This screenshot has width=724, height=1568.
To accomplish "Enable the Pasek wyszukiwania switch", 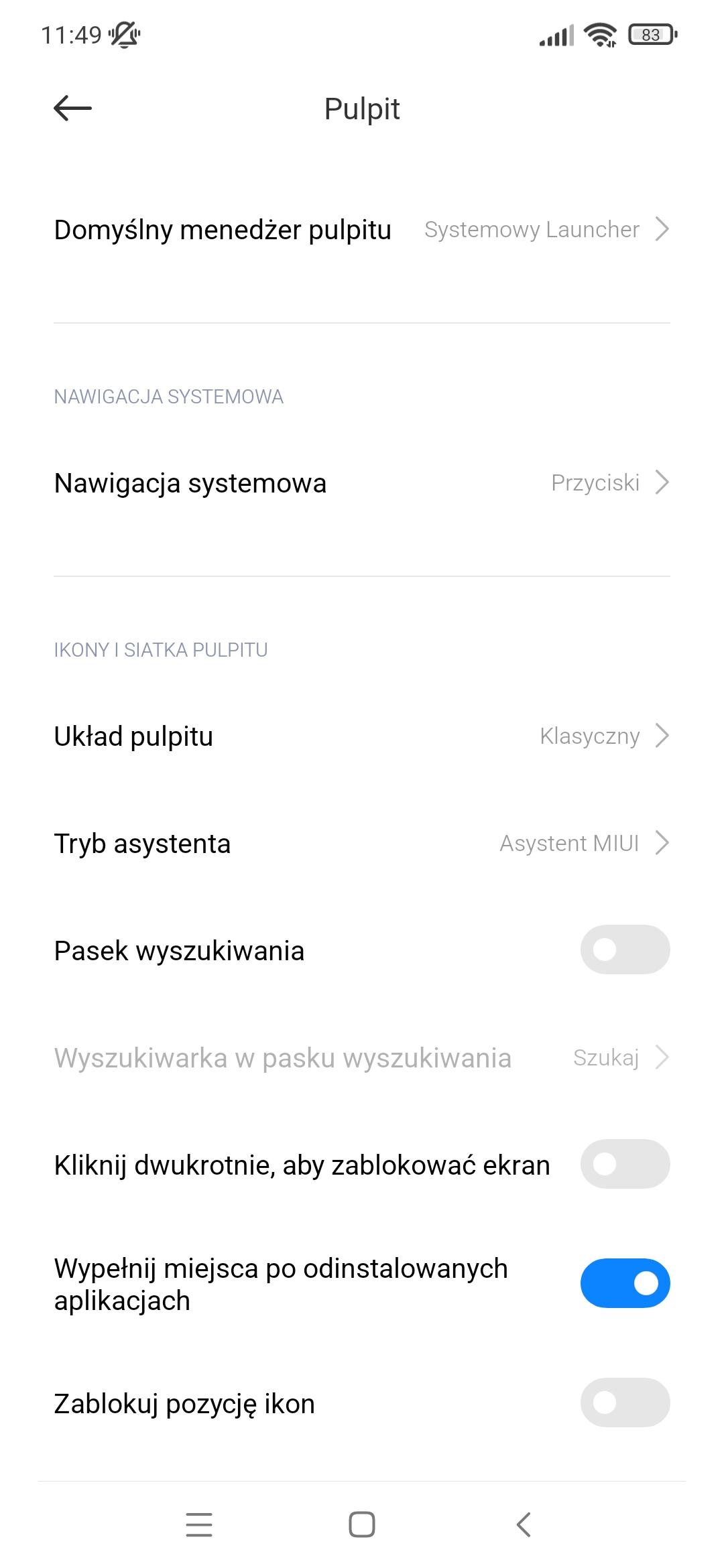I will coord(624,950).
